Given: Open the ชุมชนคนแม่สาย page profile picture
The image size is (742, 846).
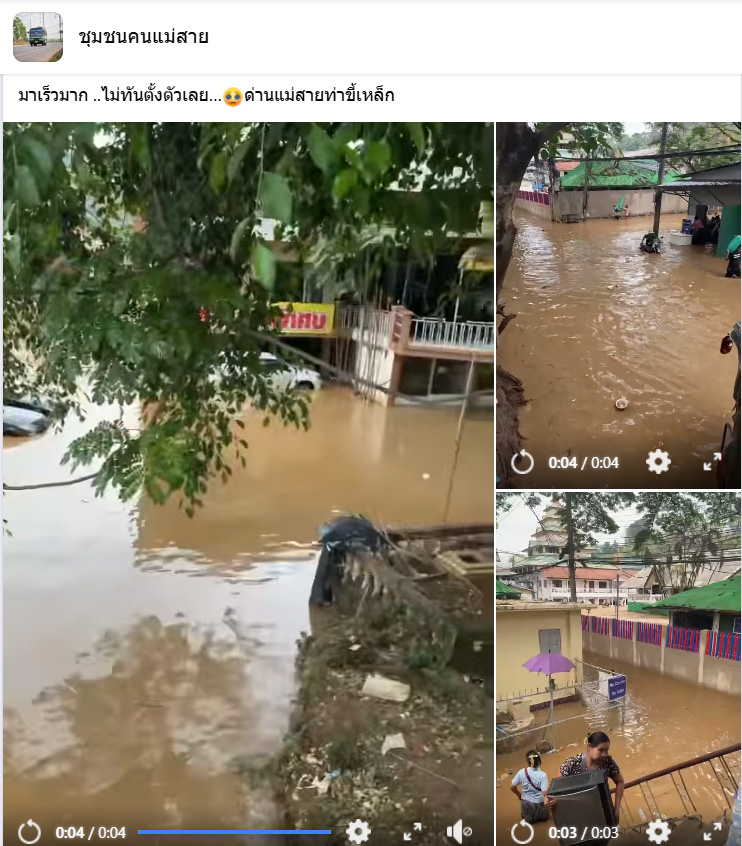Looking at the screenshot, I should [x=37, y=37].
